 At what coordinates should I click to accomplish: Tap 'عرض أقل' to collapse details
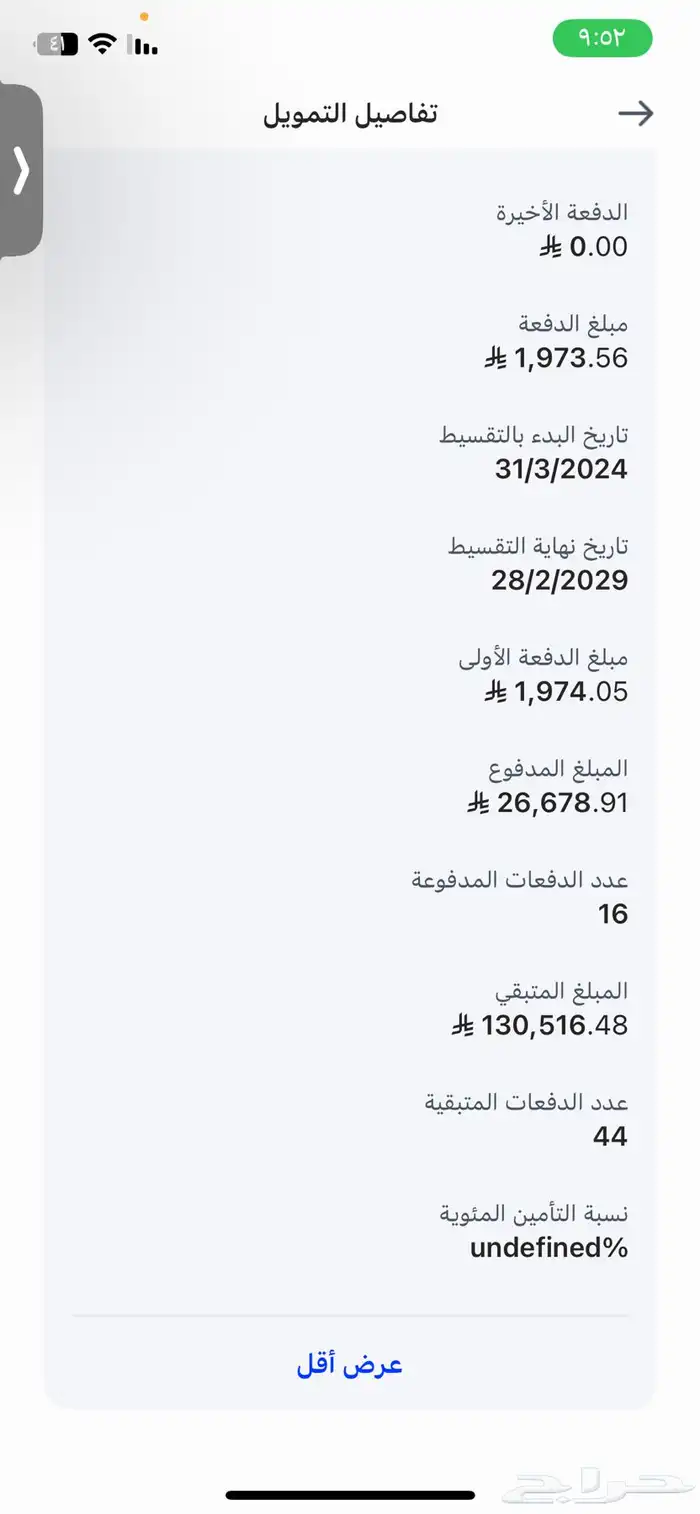349,1366
